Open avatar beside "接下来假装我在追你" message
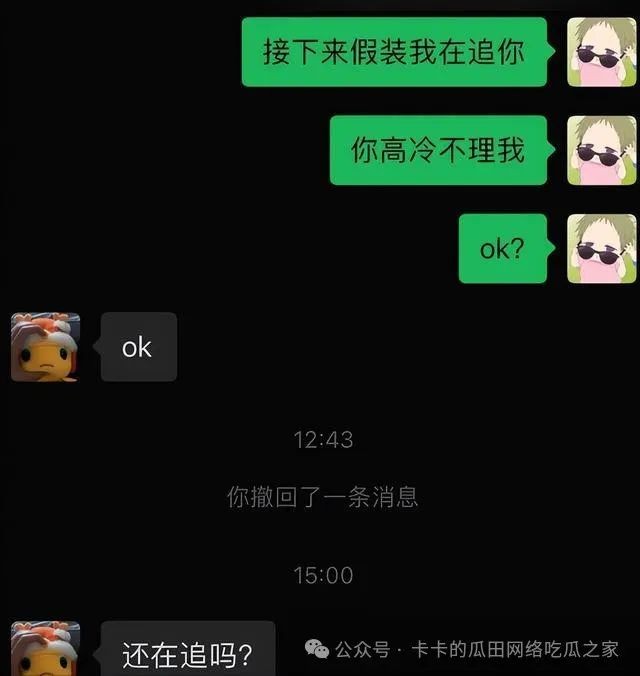Screen dimensions: 640x676 [602, 52]
